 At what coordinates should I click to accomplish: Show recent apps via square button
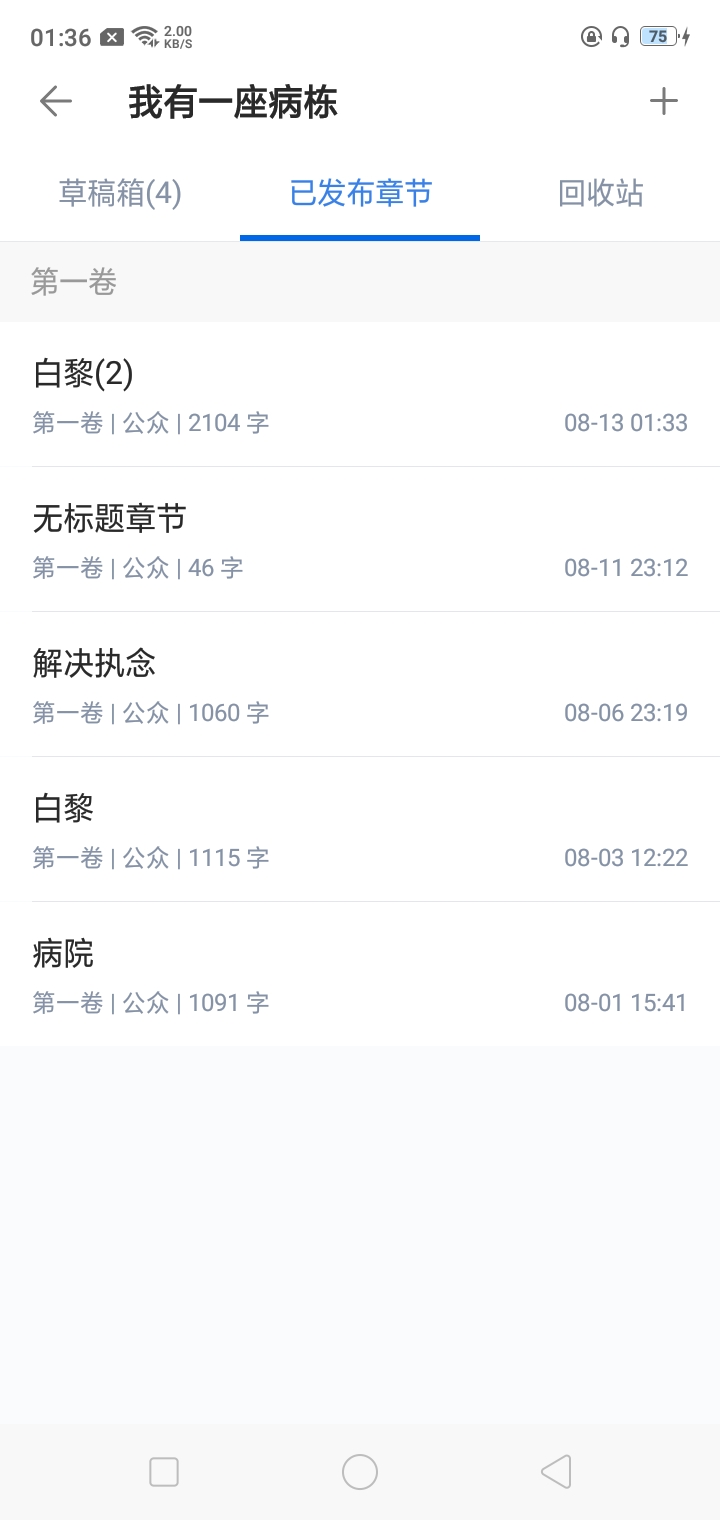tap(164, 1472)
